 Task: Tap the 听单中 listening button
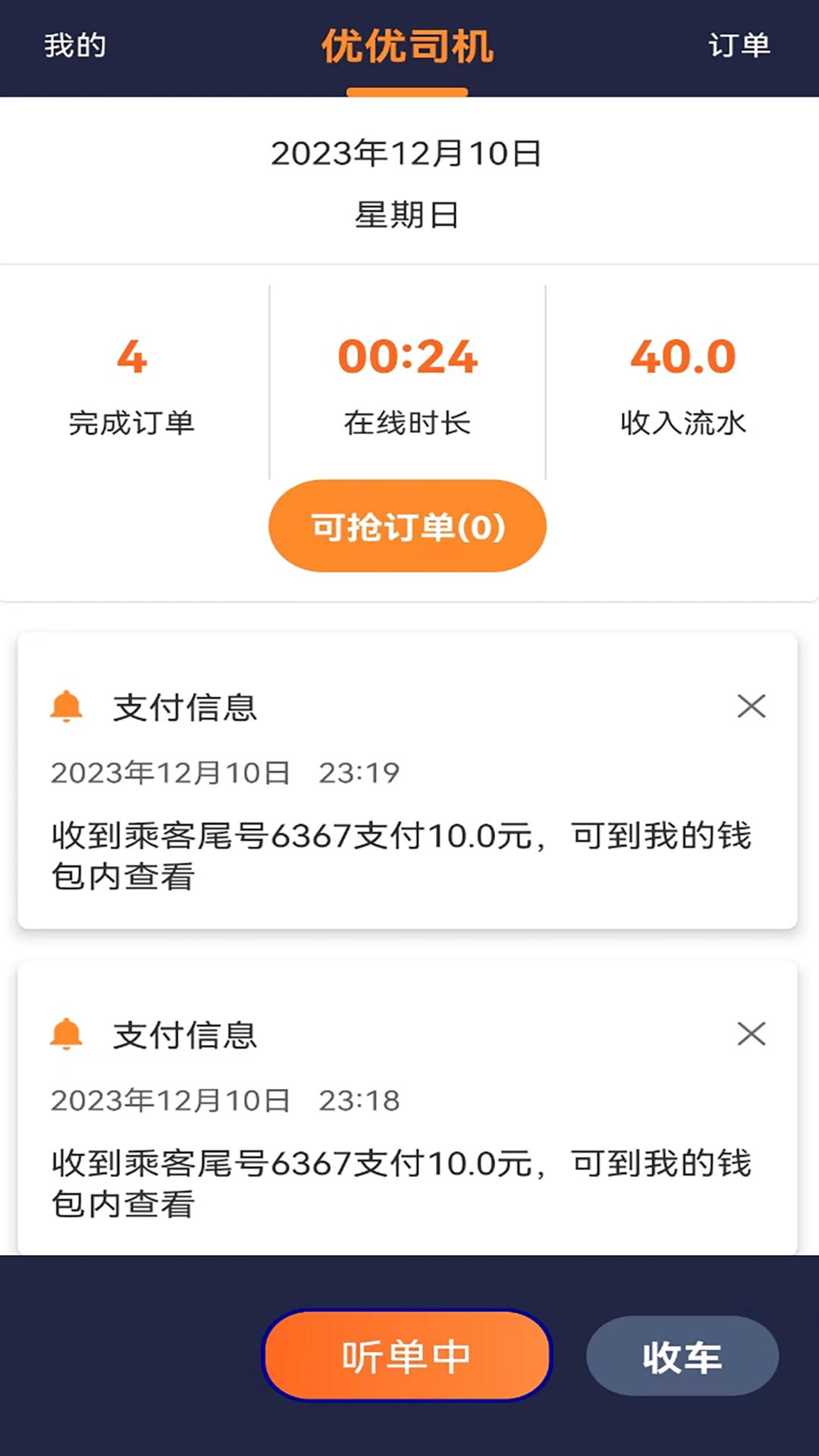pyautogui.click(x=408, y=1357)
